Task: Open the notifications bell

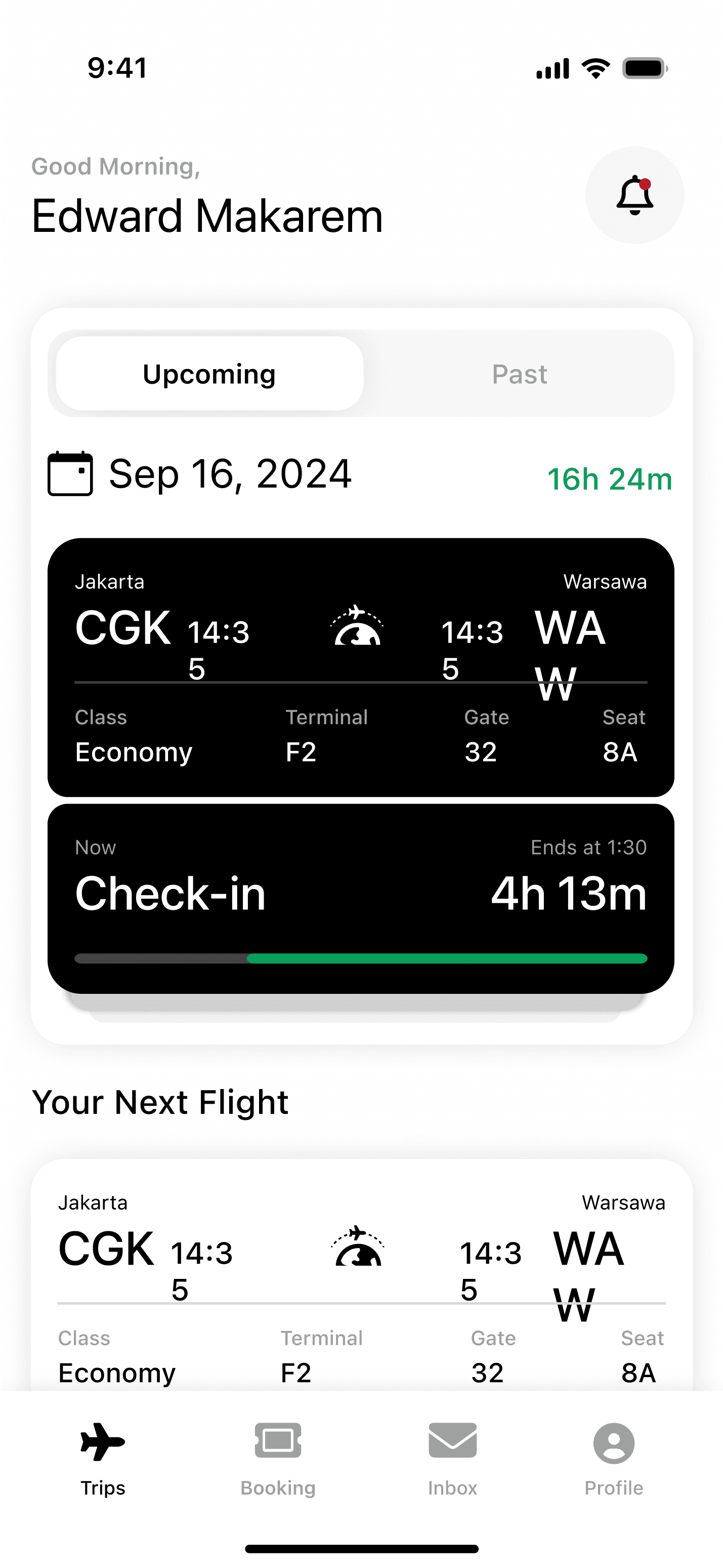Action: click(x=634, y=195)
